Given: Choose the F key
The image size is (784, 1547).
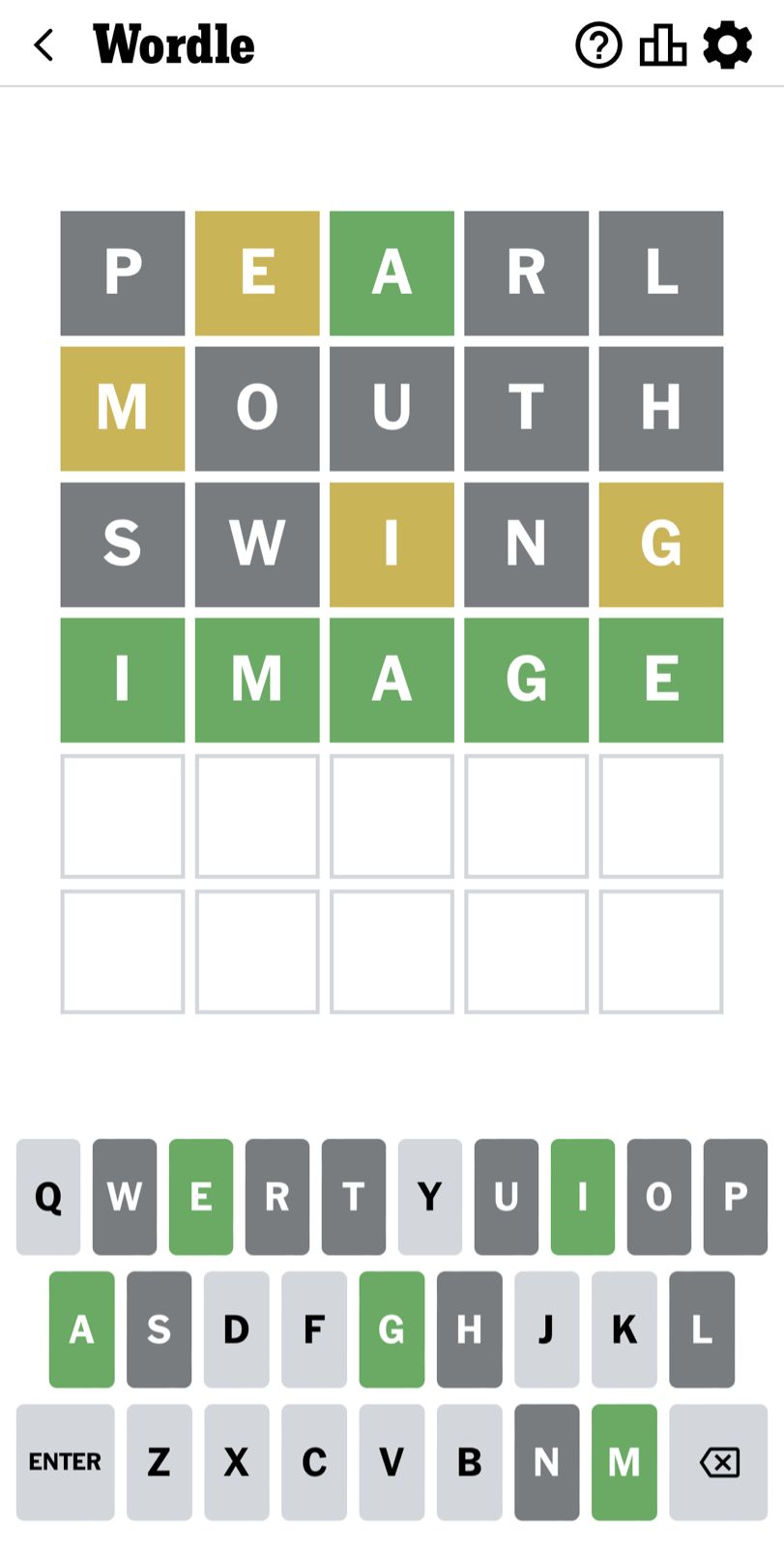Looking at the screenshot, I should pos(313,1329).
